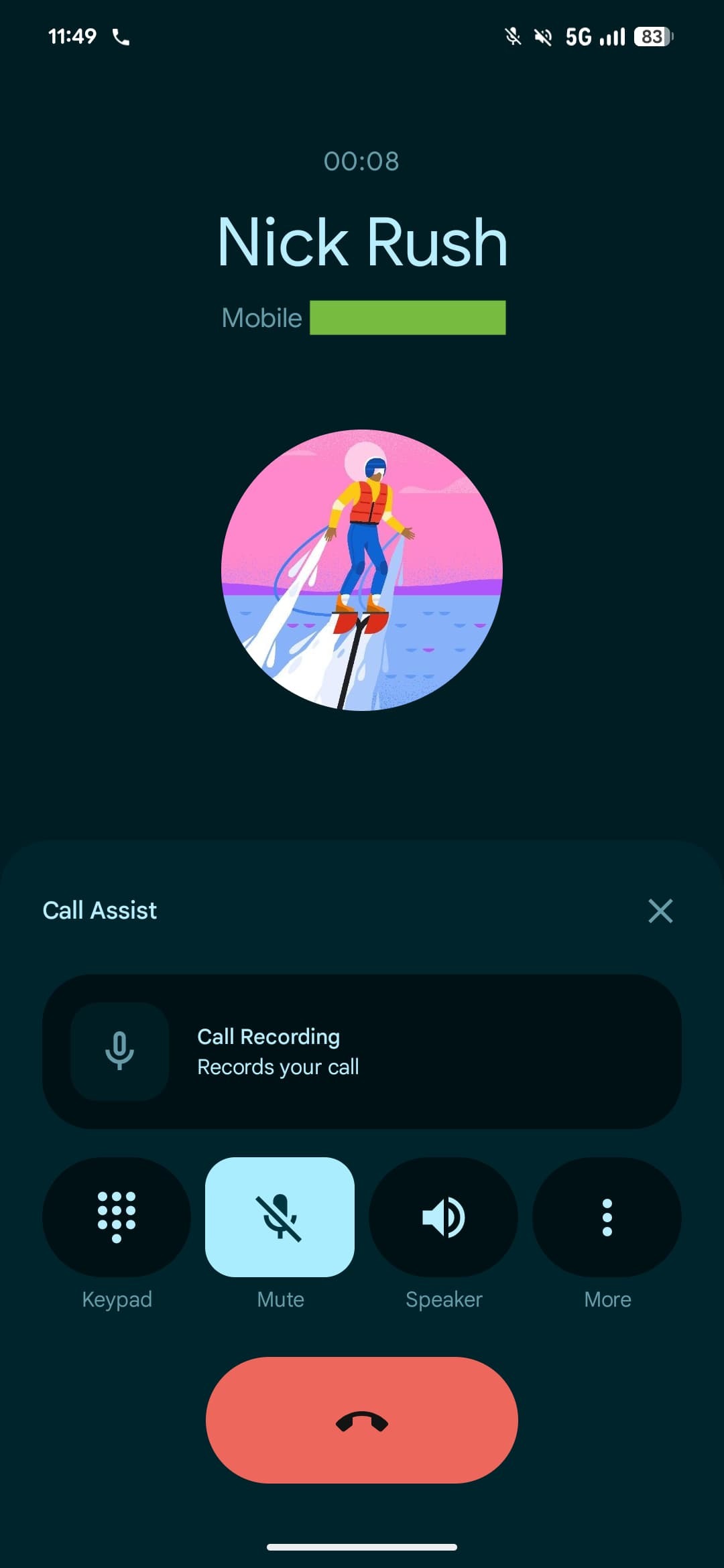The image size is (724, 1568).
Task: Tap the microphone icon on the recording tile
Action: (119, 1051)
